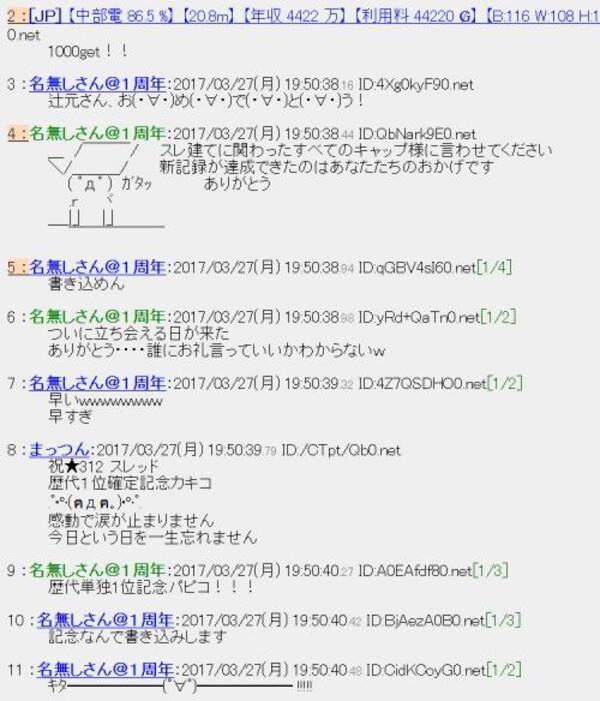This screenshot has width=600, height=701.
Task: Tap the poster name on post 7
Action: click(x=97, y=383)
